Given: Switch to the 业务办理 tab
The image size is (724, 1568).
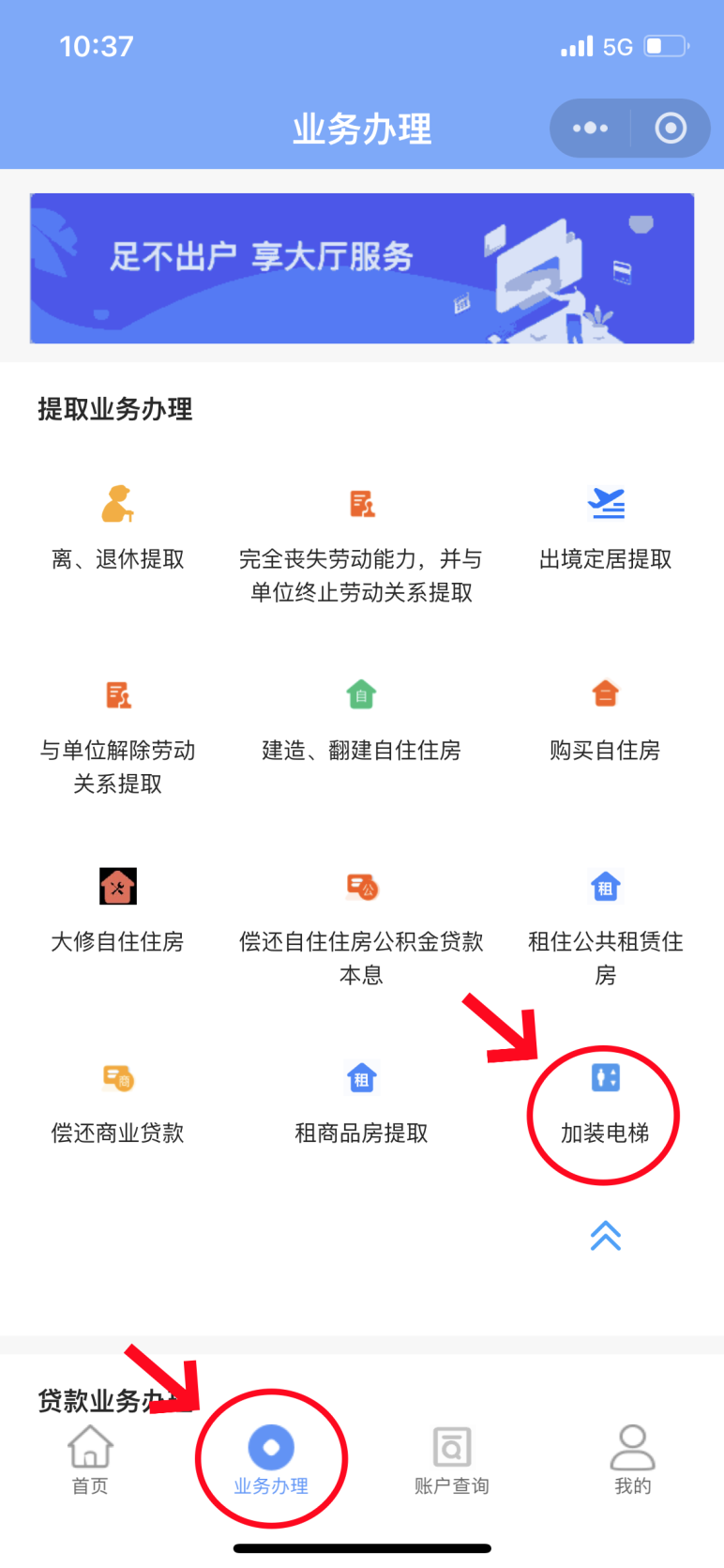Looking at the screenshot, I should coord(271,1459).
